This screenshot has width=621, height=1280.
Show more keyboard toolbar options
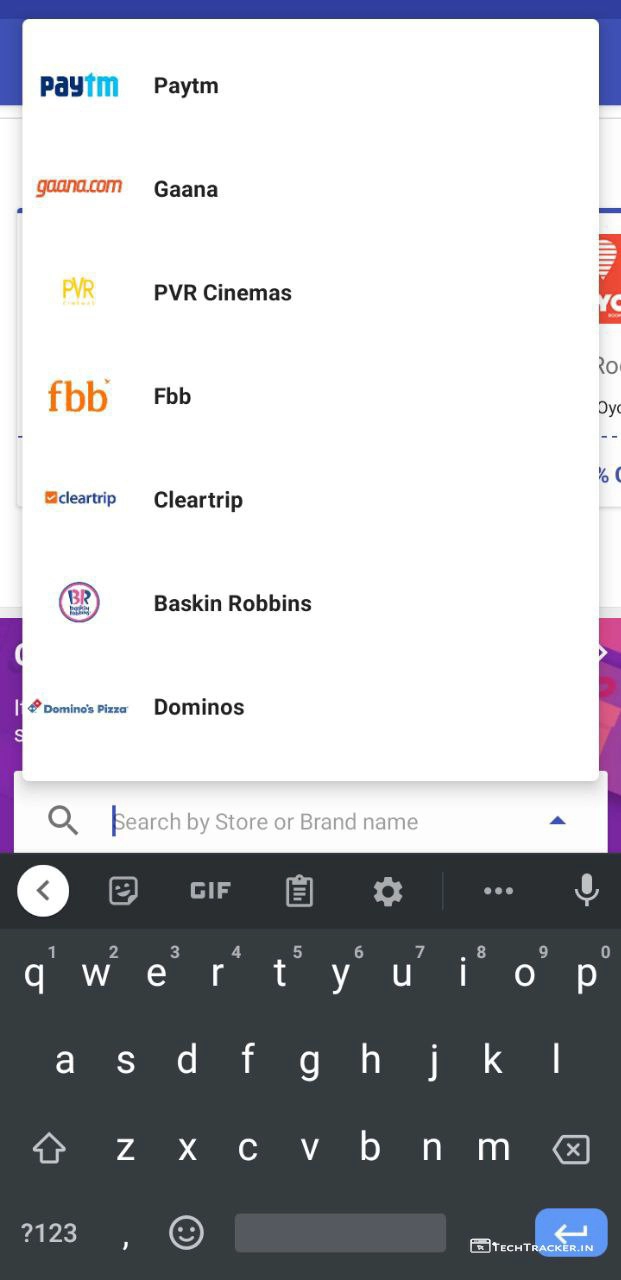click(498, 891)
